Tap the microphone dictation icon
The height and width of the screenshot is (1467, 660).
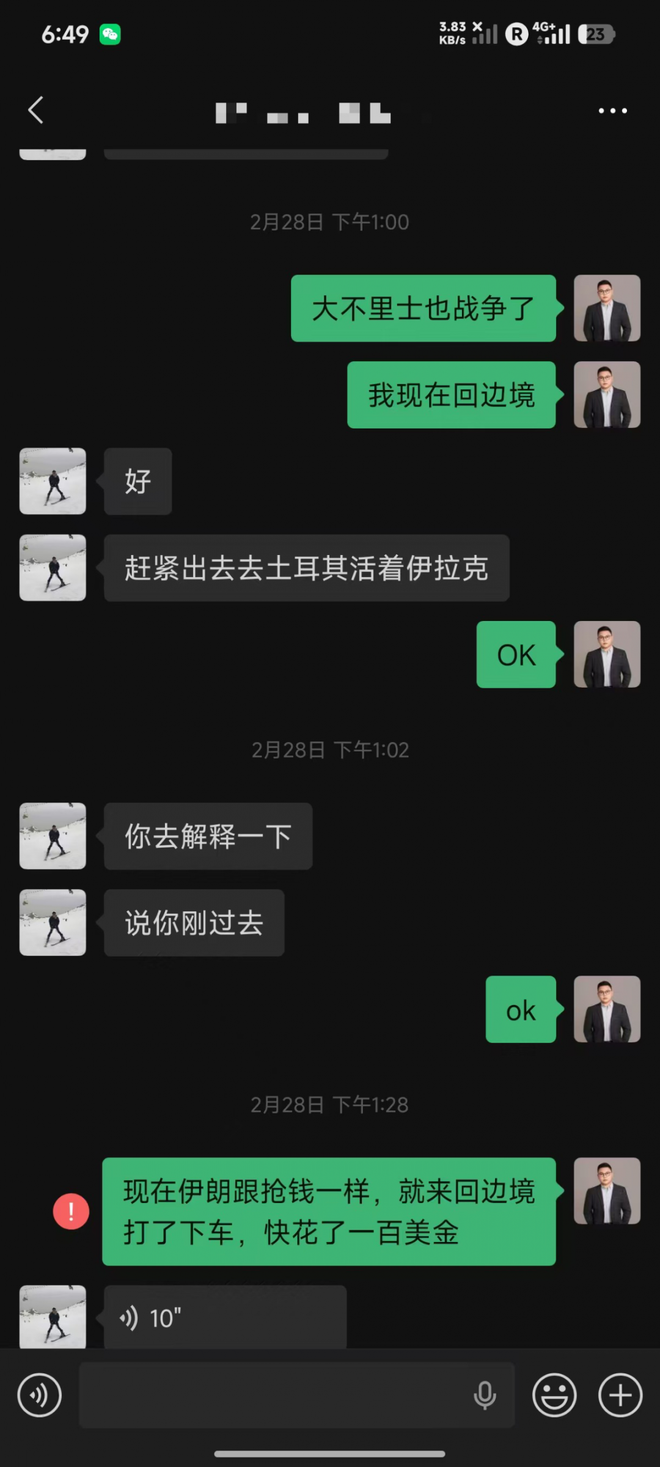click(485, 1395)
